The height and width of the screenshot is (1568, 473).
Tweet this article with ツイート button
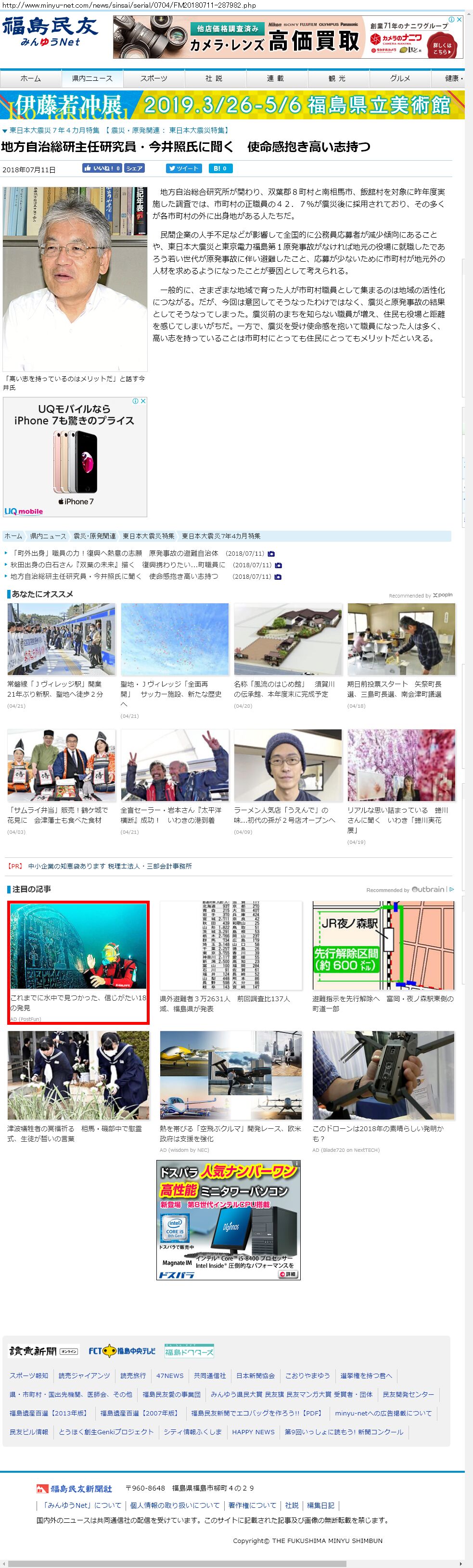pos(183,168)
